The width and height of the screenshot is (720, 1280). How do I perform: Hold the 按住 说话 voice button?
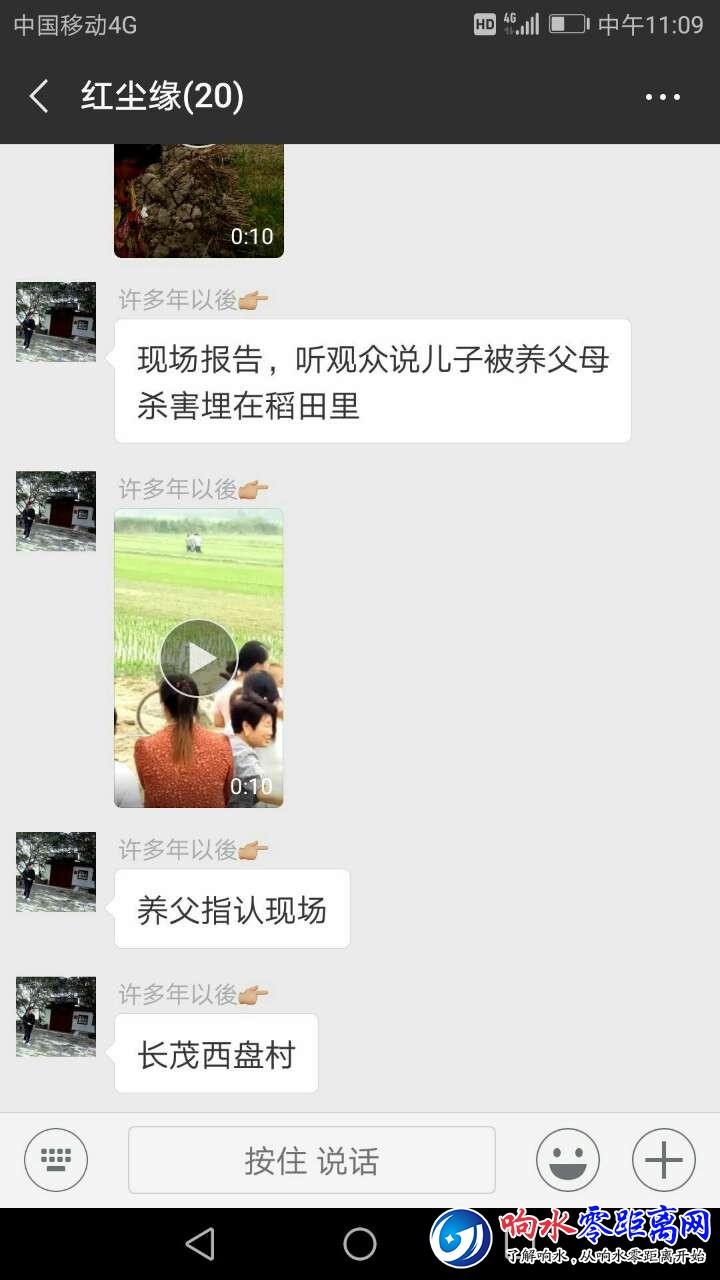[x=311, y=1160]
